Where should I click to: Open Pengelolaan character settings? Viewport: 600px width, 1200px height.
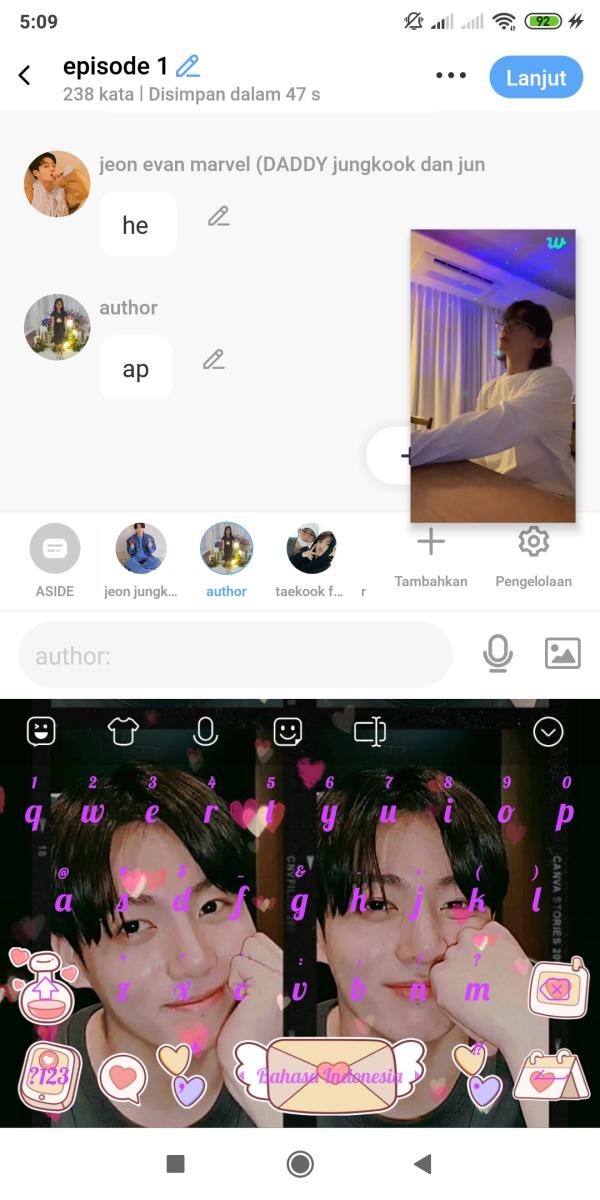[x=533, y=555]
